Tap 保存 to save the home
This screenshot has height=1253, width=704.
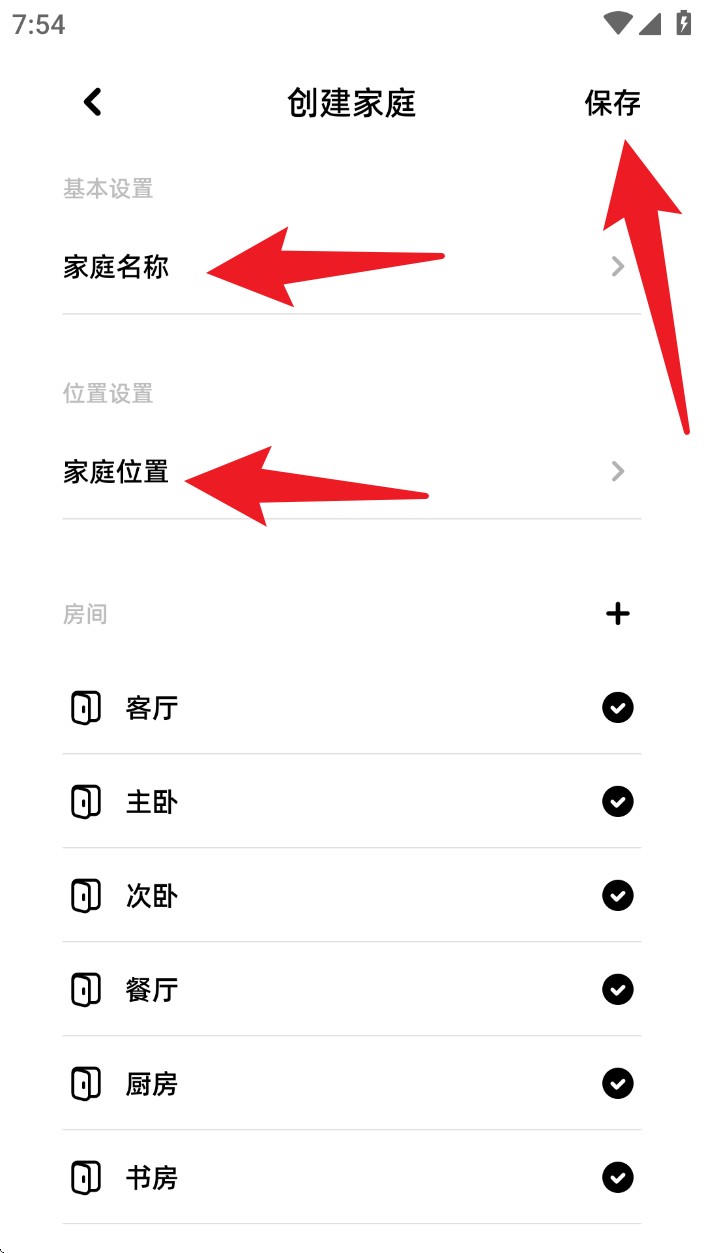(612, 102)
